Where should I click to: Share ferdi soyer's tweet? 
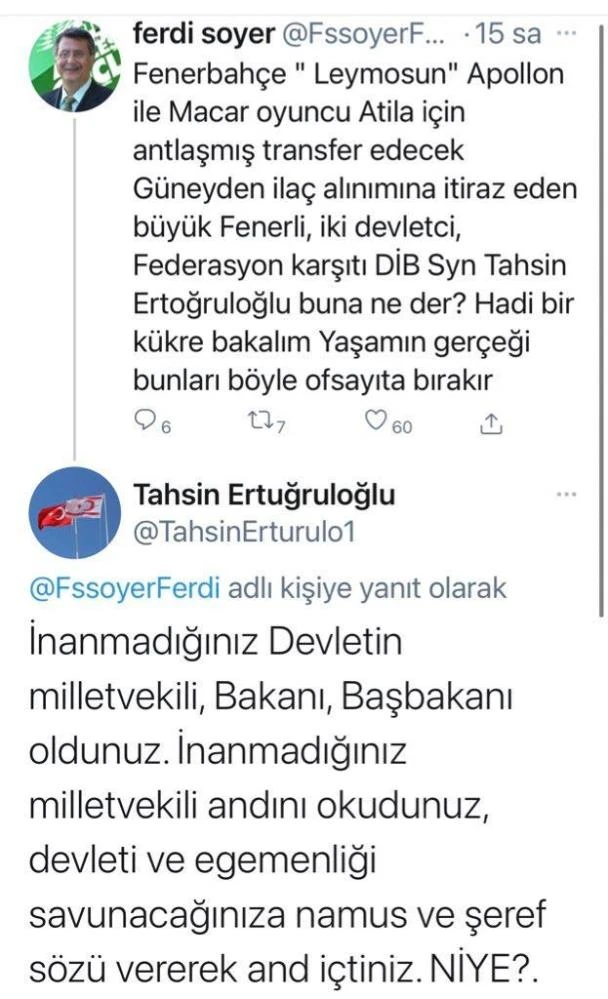491,424
